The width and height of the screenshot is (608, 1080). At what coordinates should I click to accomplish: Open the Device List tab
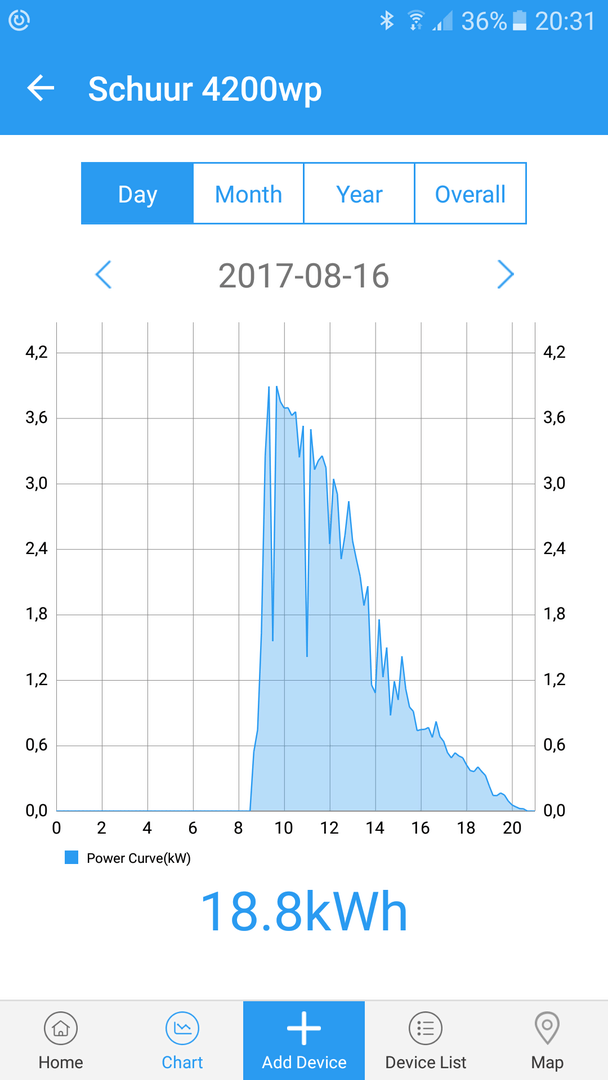tap(426, 1041)
